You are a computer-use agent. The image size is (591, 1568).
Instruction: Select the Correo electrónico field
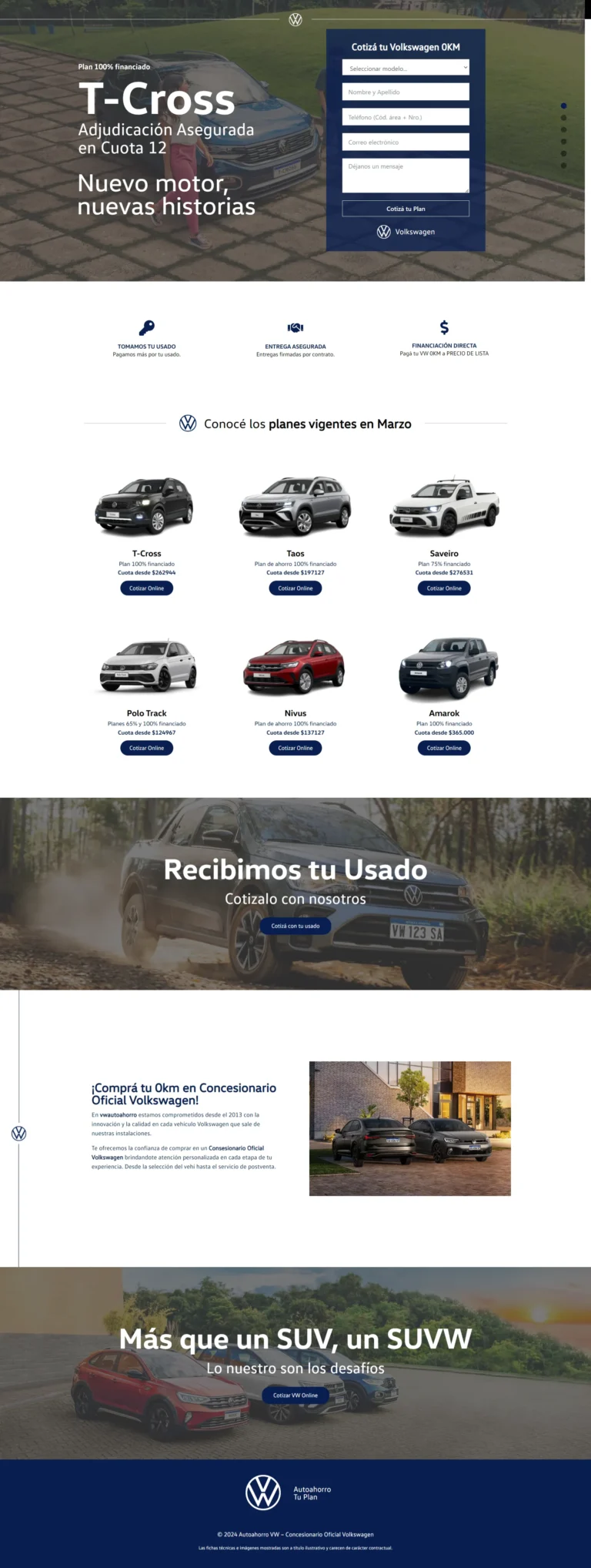point(406,142)
